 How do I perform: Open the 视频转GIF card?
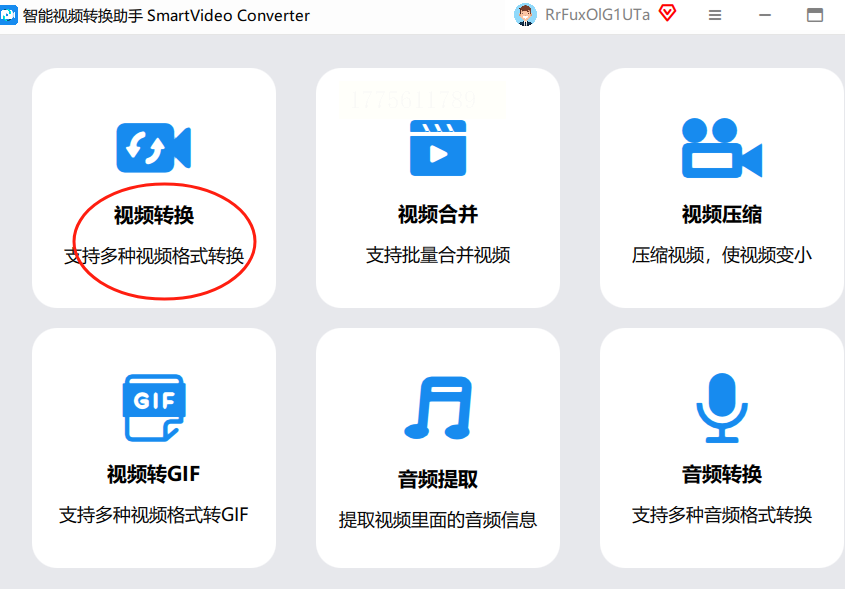point(154,448)
